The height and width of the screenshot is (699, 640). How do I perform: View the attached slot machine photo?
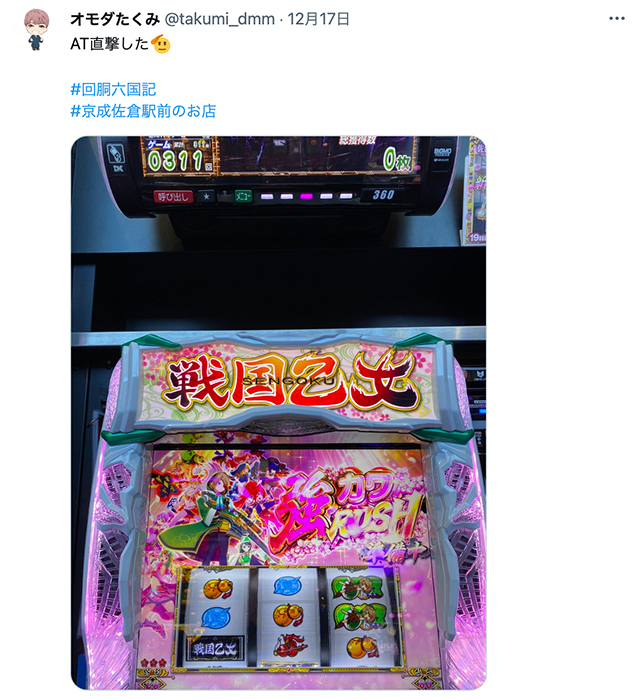(278, 412)
